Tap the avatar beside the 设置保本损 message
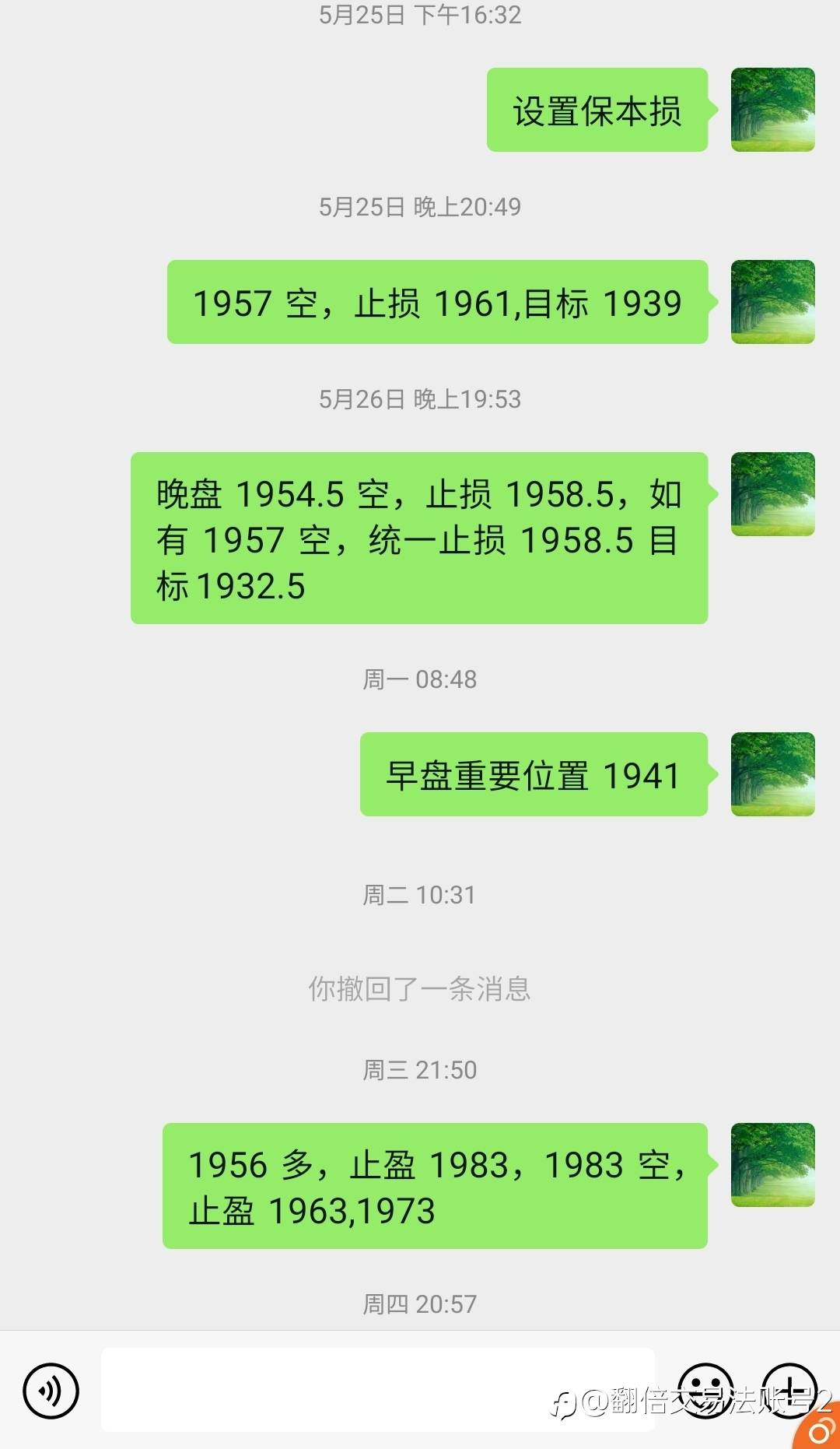This screenshot has width=840, height=1449. click(772, 110)
